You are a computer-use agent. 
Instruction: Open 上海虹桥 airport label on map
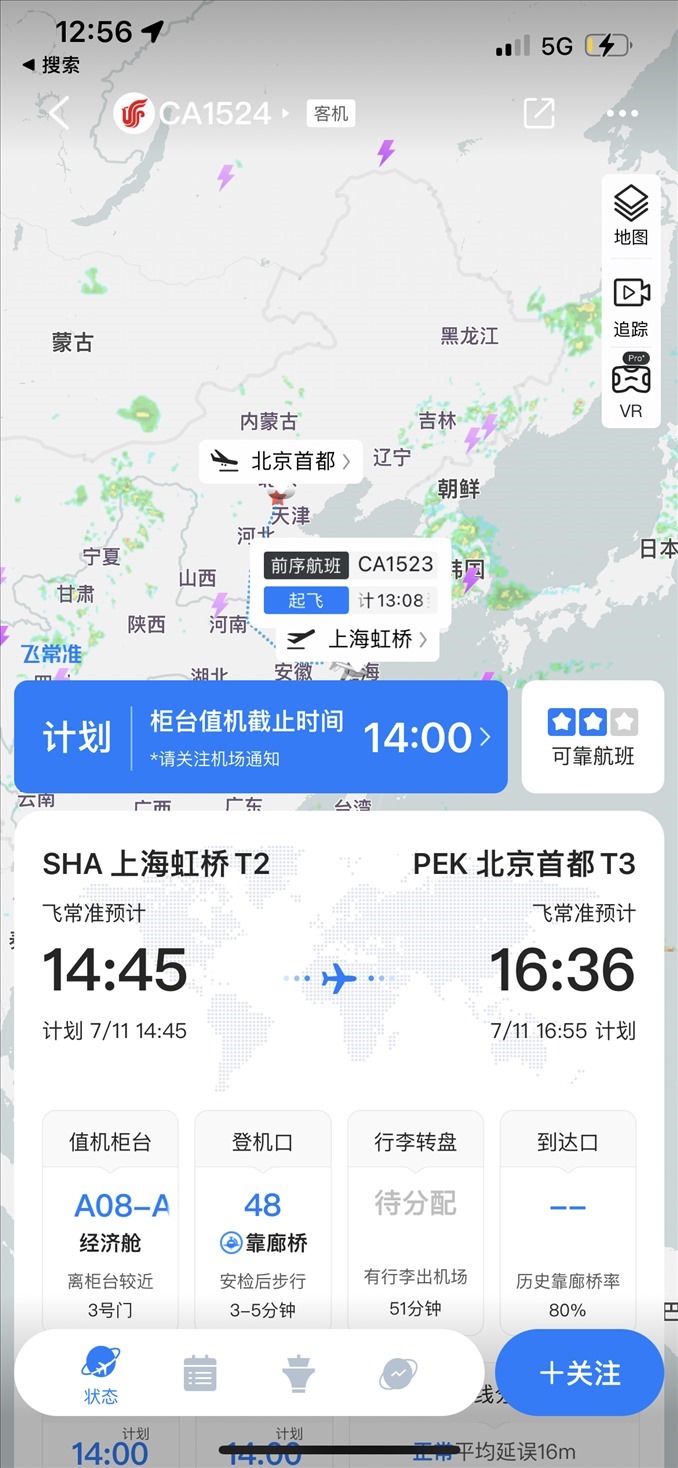[x=358, y=639]
